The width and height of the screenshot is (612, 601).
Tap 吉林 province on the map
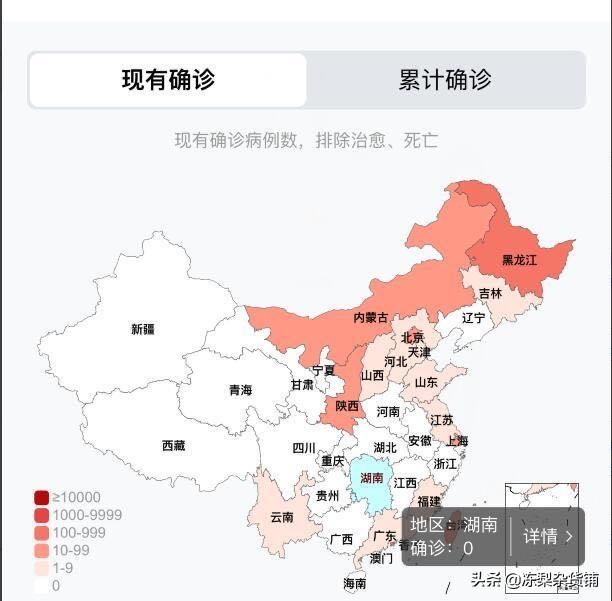pyautogui.click(x=490, y=293)
